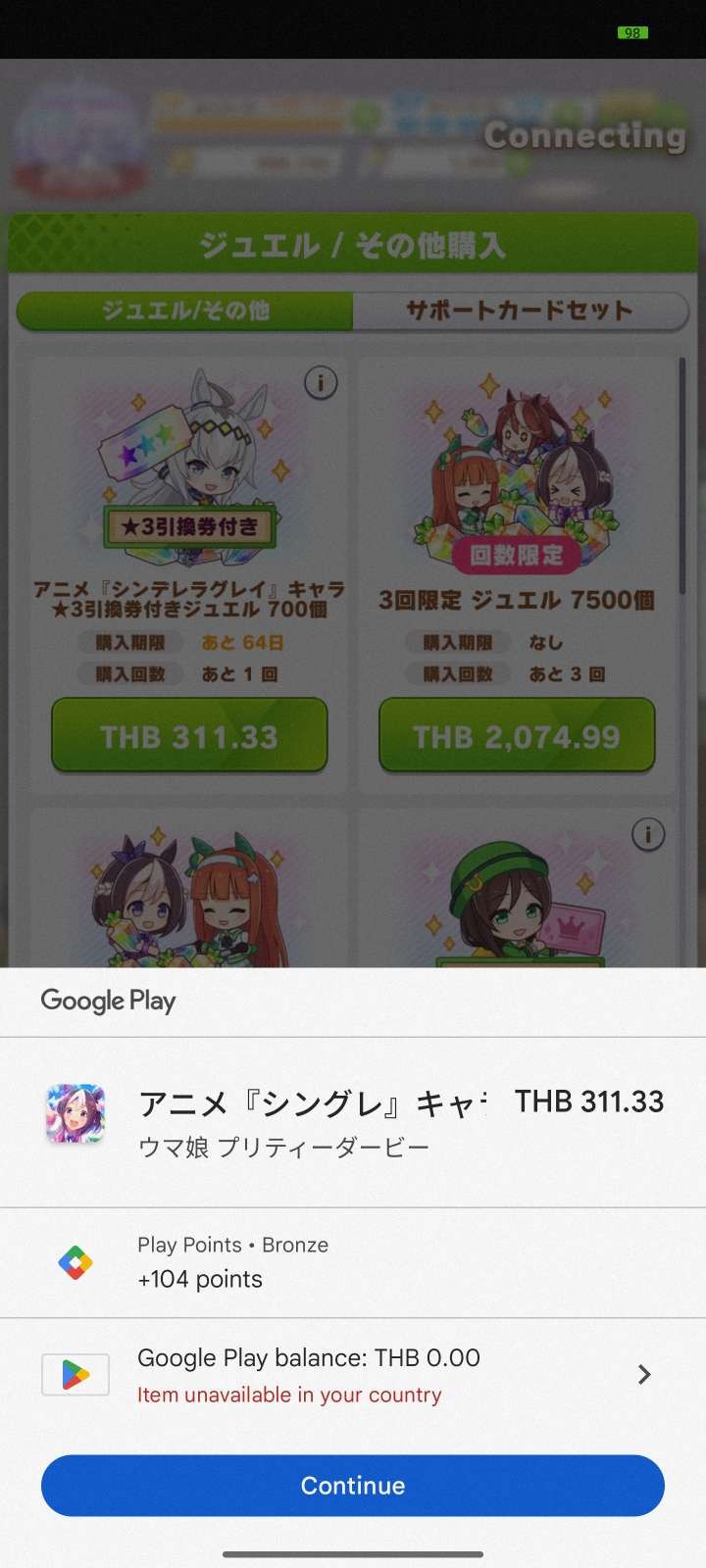Viewport: 706px width, 1568px height.
Task: Open info icon on the ★3引換券付き jewel pack
Action: 321,382
